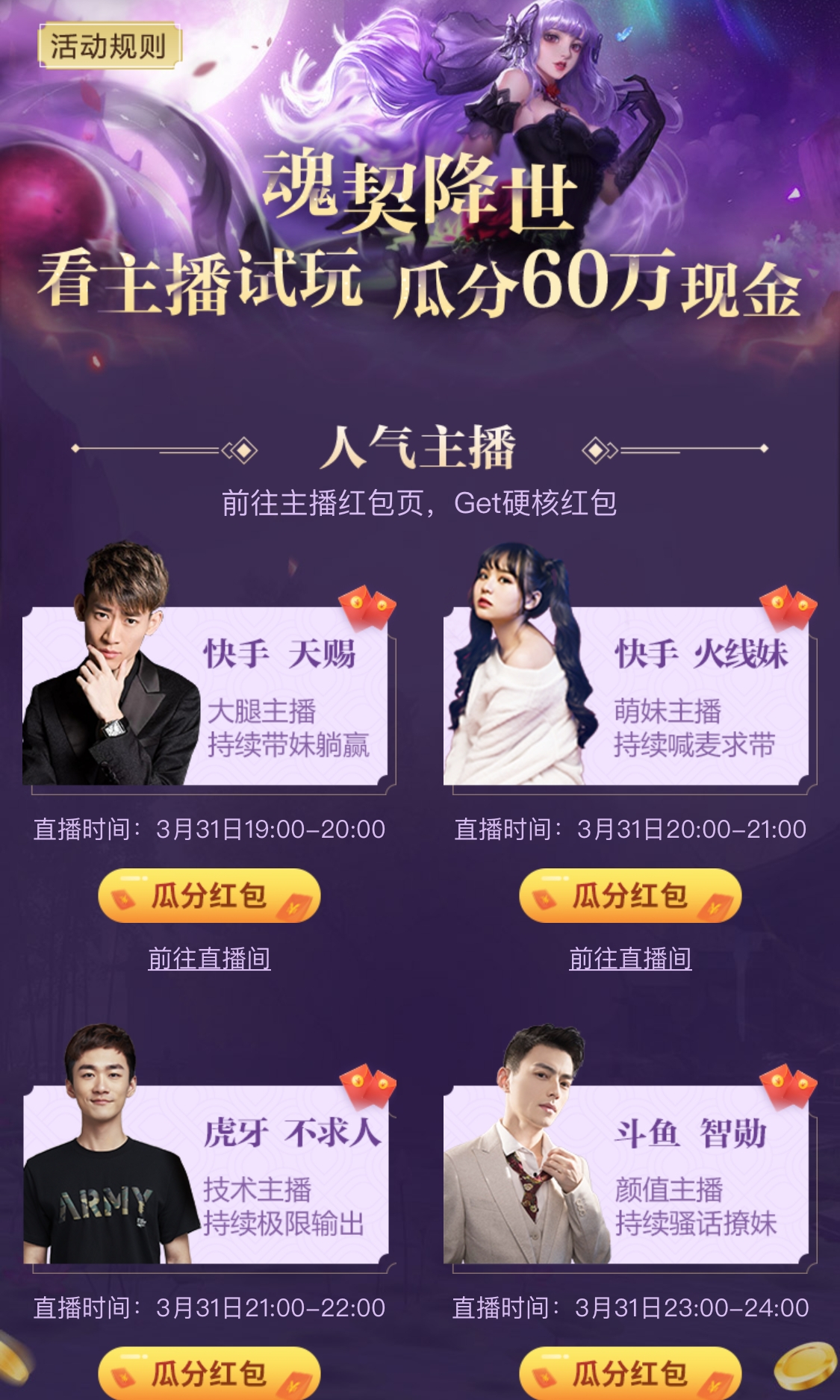840x1400 pixels.
Task: Open the 活动规则 activity rules button
Action: [109, 46]
